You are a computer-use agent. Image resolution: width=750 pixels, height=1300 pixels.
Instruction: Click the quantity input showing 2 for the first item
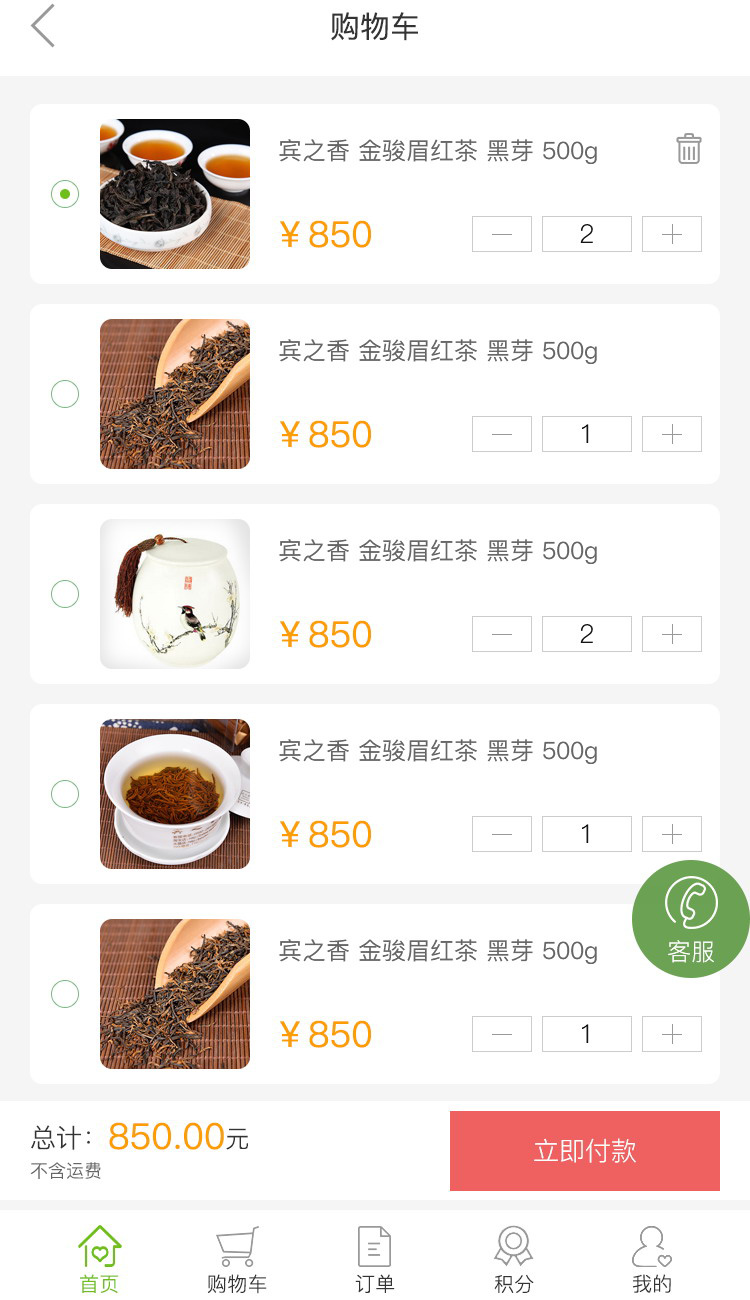(x=586, y=234)
